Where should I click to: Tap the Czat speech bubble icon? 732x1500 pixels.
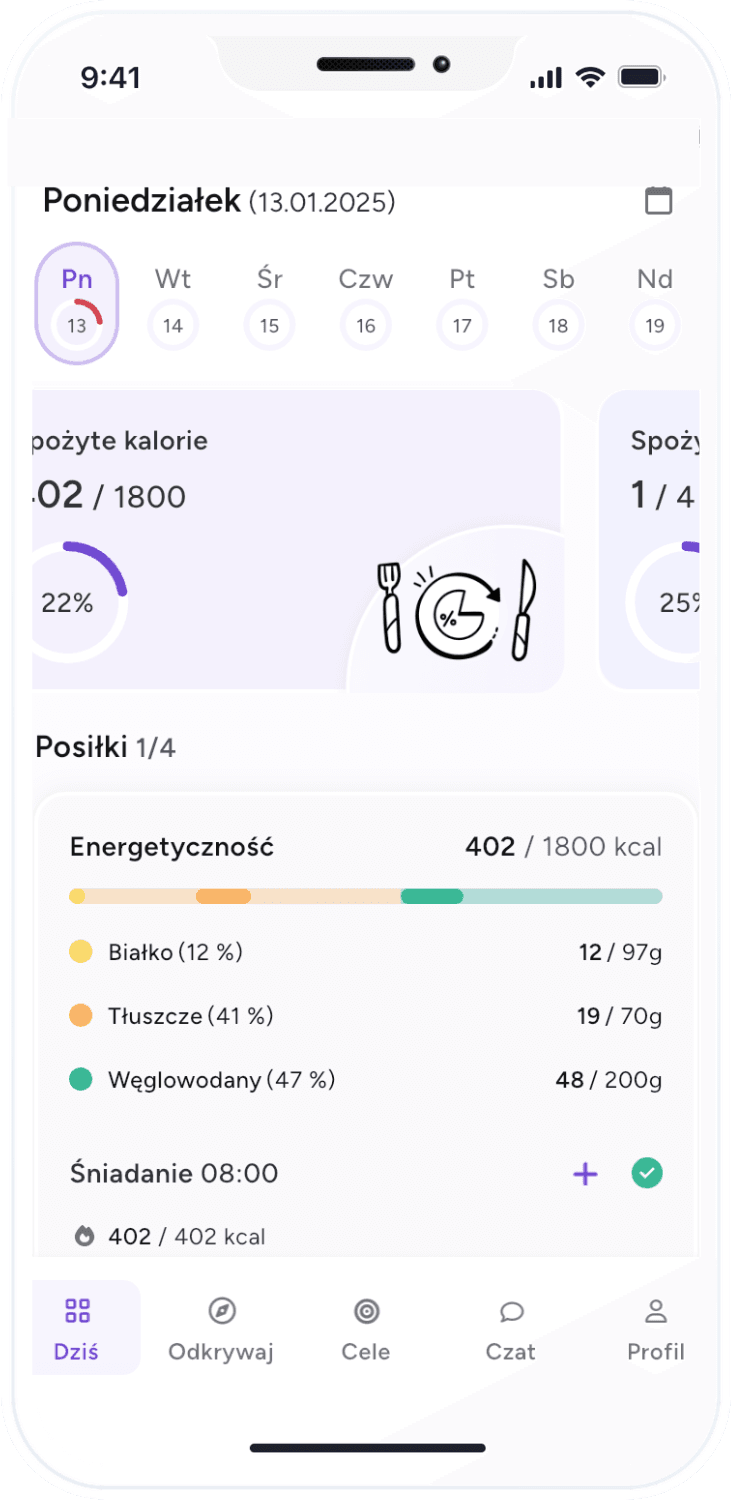(x=511, y=1310)
